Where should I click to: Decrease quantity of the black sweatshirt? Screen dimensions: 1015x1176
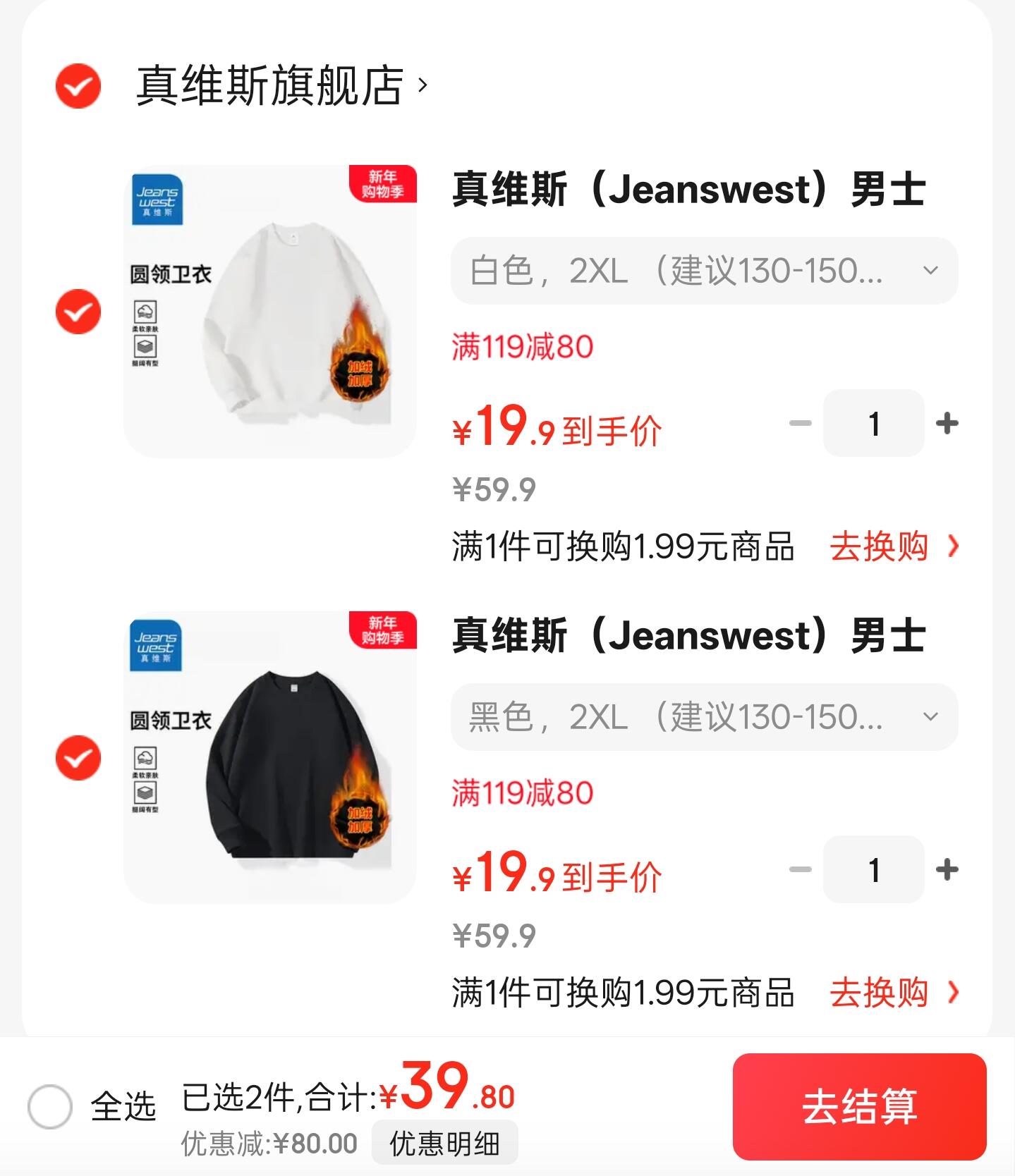801,869
